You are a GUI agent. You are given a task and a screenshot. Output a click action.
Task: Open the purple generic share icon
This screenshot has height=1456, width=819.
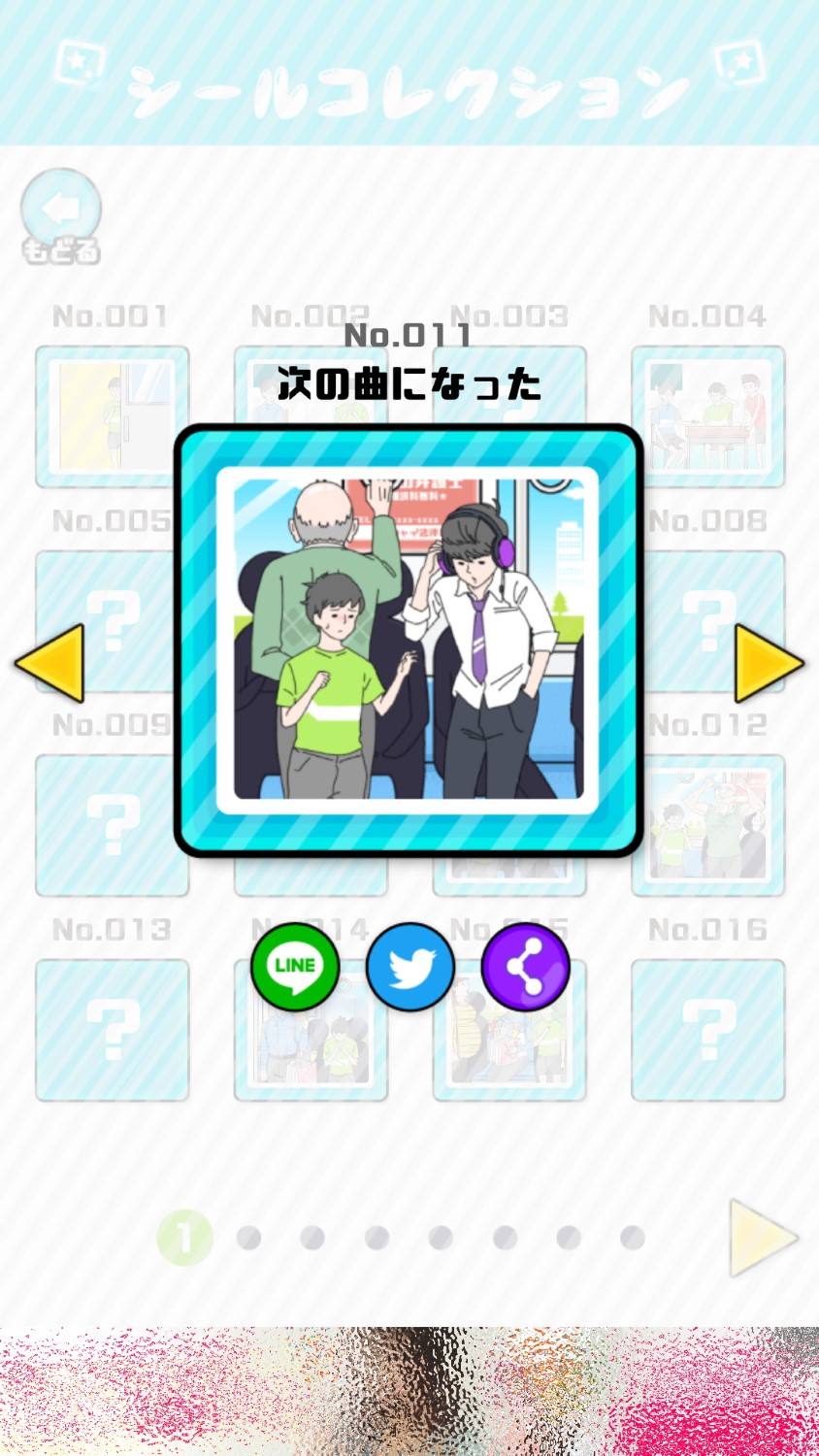[526, 967]
